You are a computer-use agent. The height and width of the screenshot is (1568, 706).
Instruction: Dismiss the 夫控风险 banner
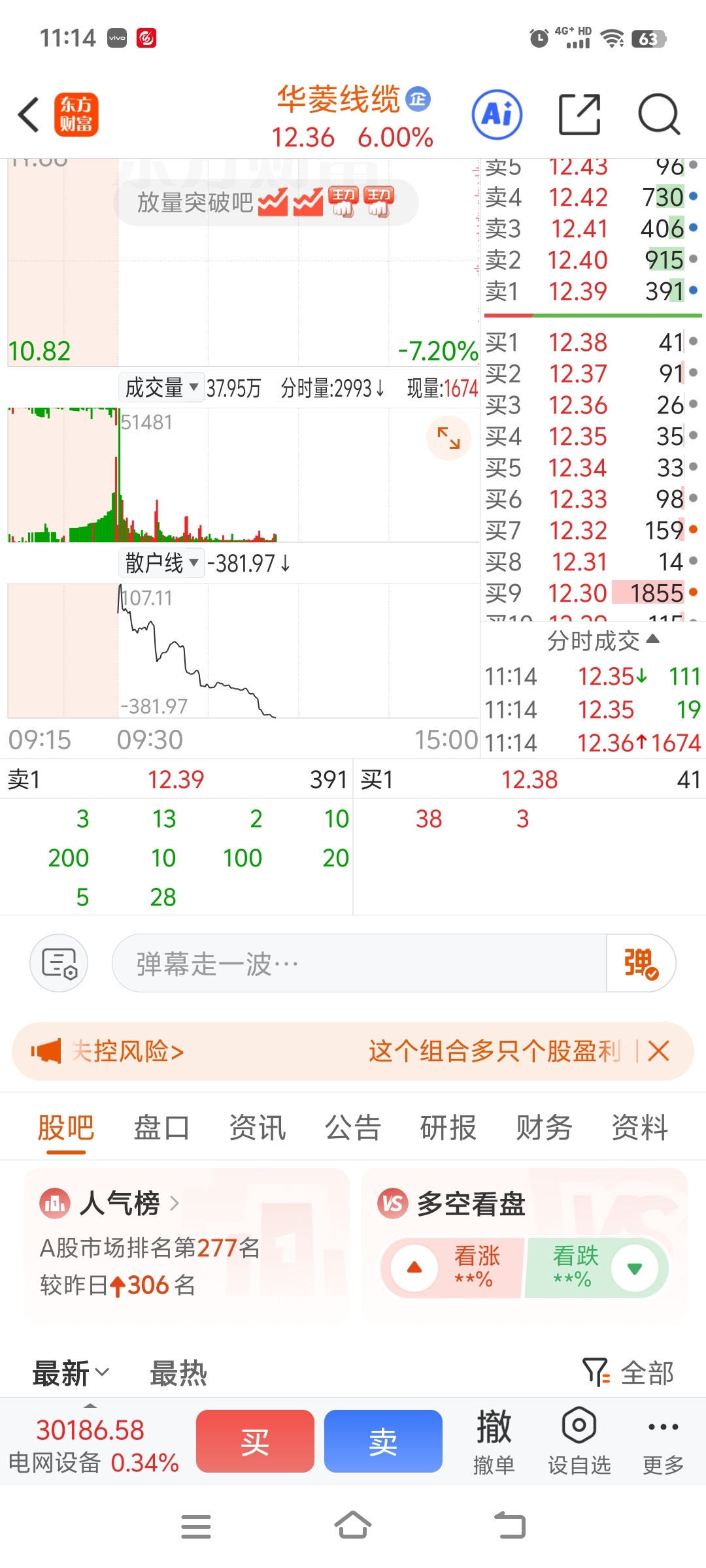(x=658, y=1051)
